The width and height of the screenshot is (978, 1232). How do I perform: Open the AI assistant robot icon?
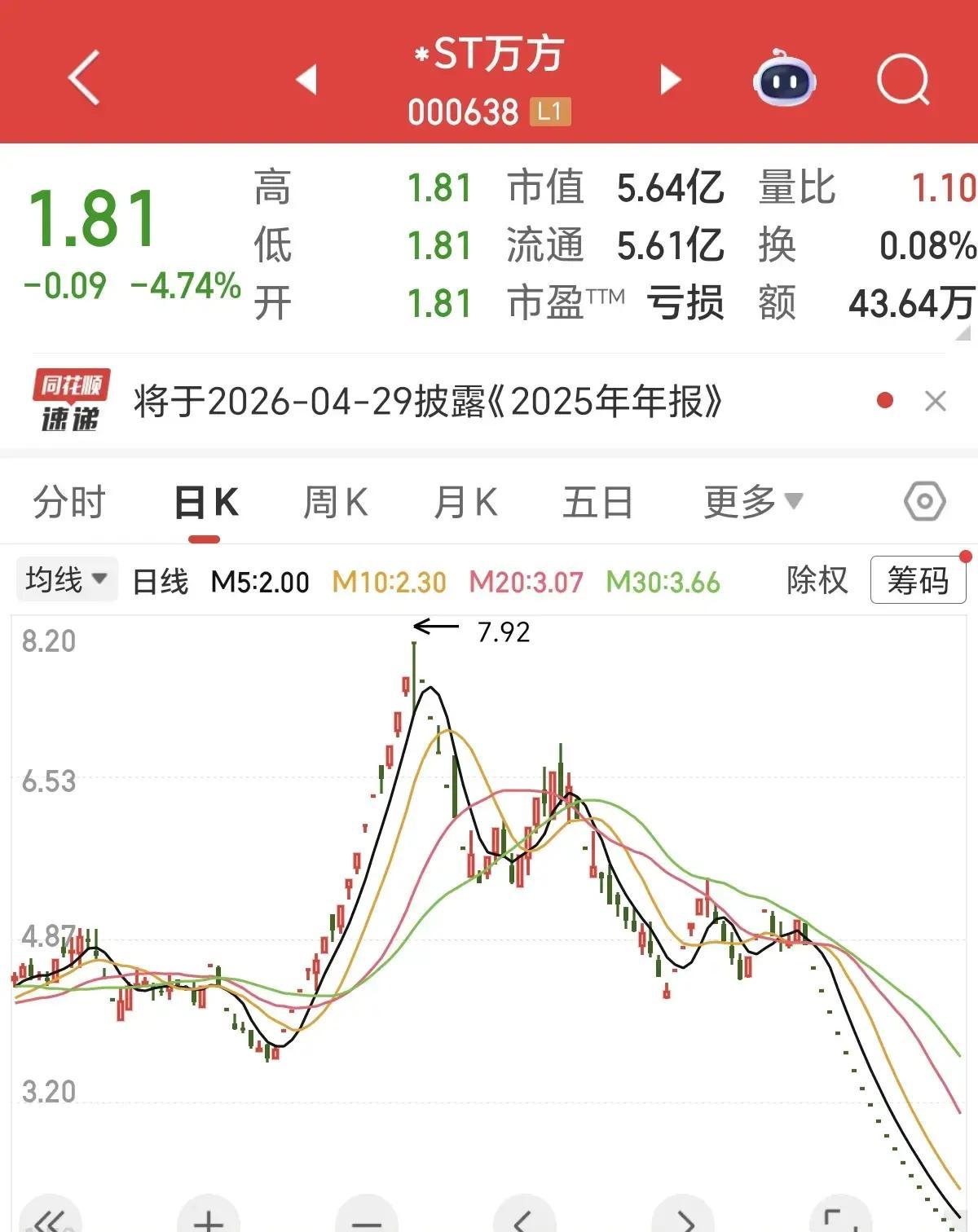click(783, 79)
